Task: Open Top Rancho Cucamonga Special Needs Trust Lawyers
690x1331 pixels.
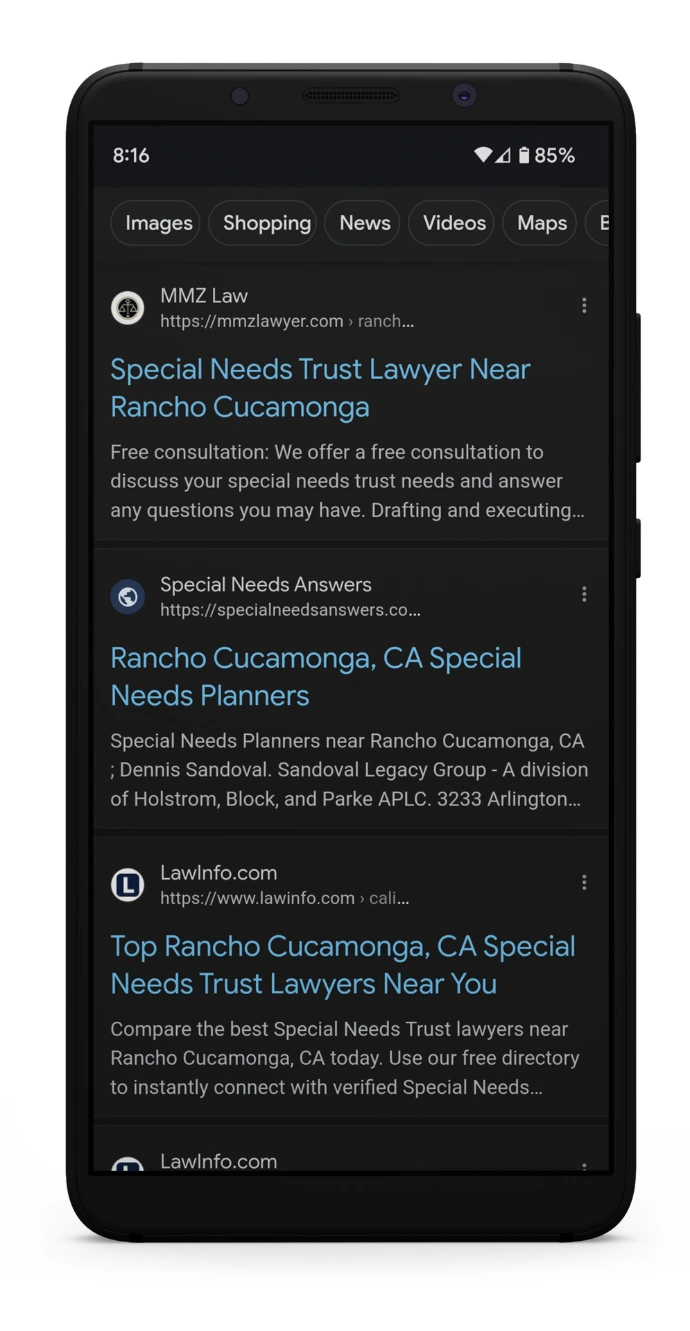Action: tap(343, 965)
